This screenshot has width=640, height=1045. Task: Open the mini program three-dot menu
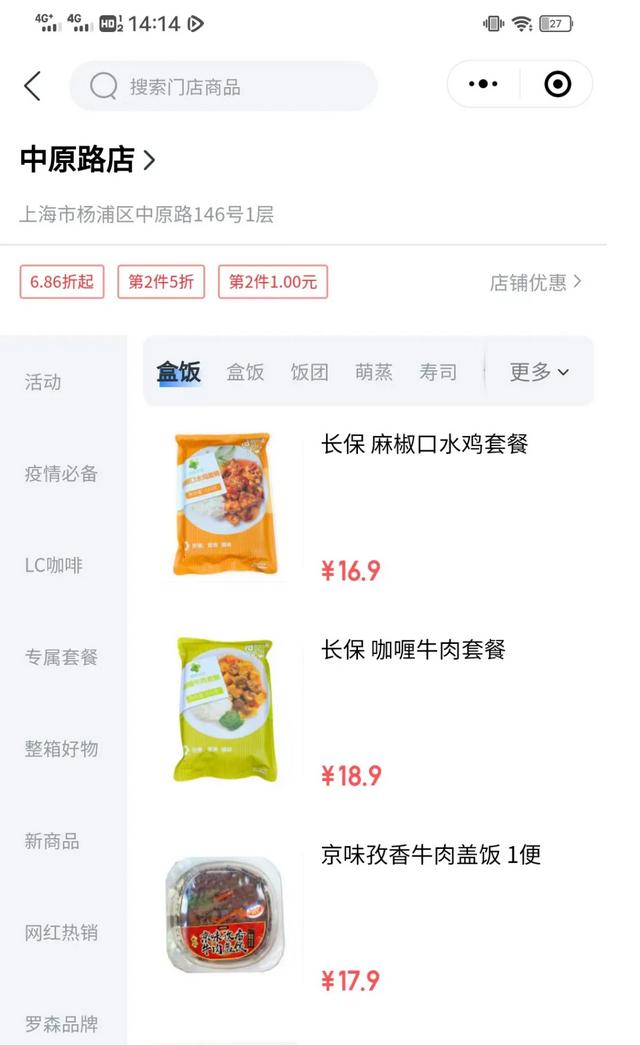click(x=483, y=85)
